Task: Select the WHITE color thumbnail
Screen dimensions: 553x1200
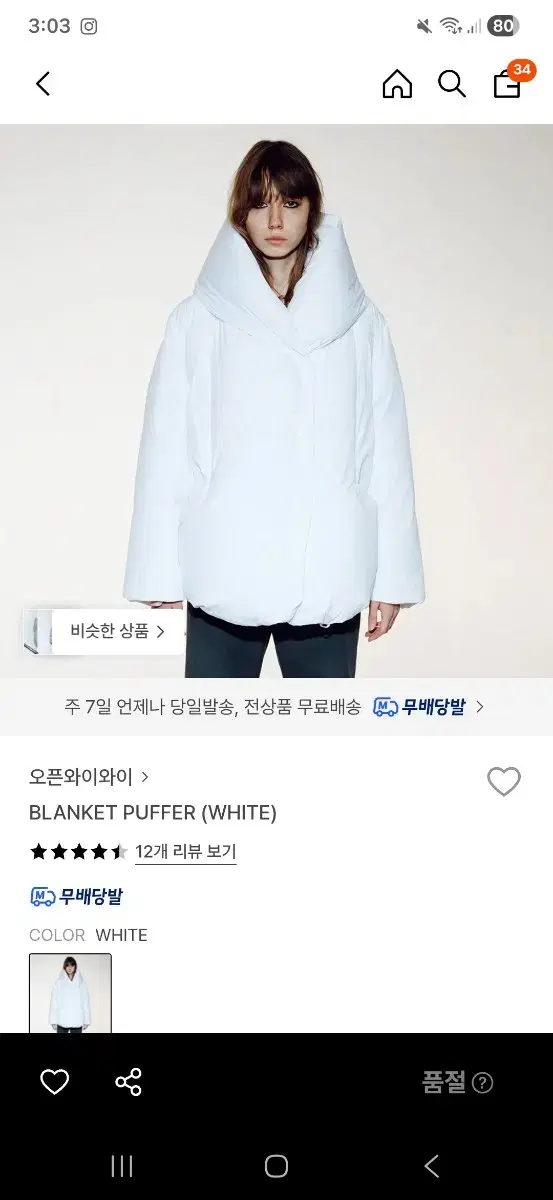Action: 70,993
